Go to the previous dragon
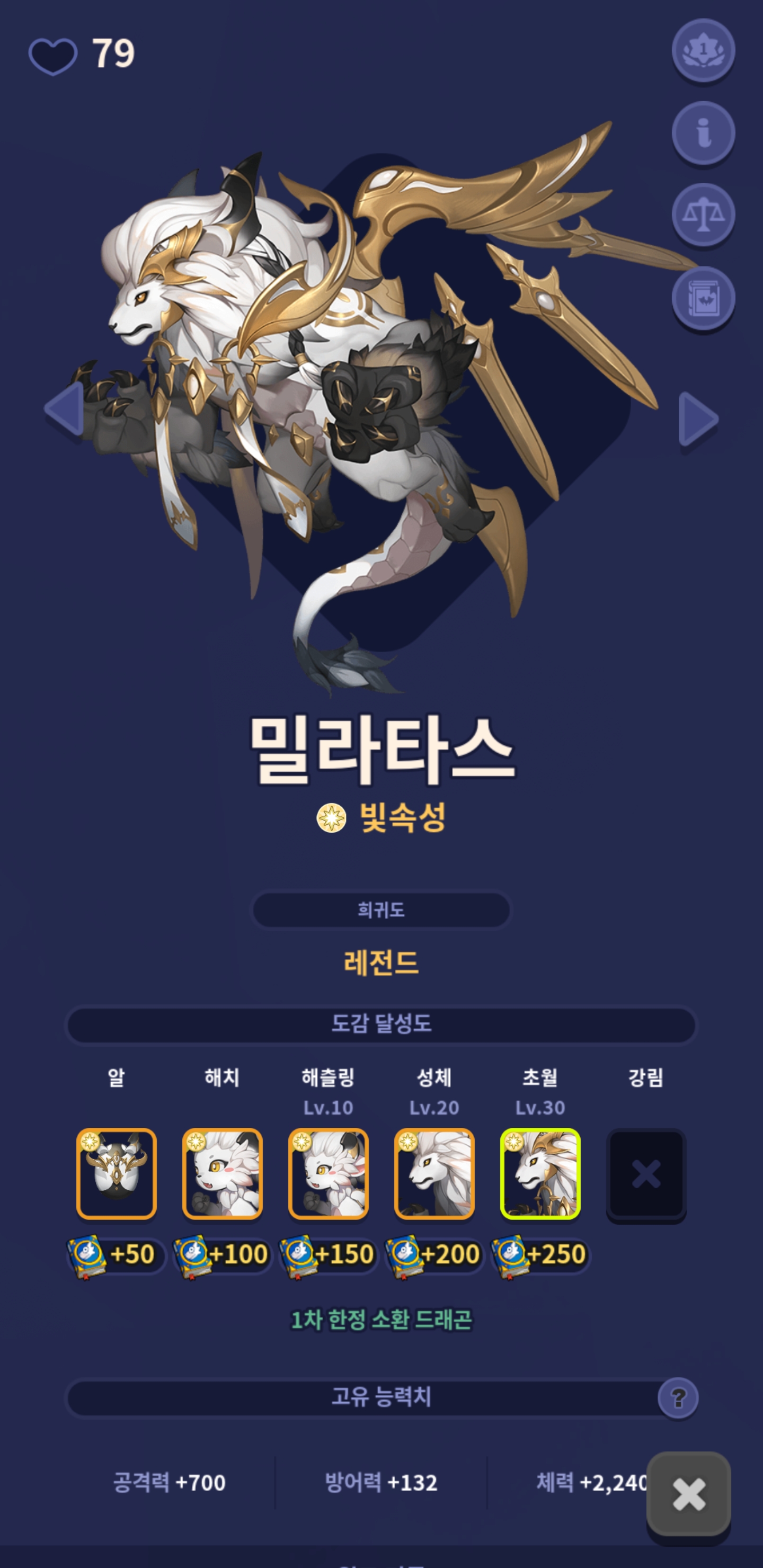The image size is (763, 1568). click(x=65, y=409)
